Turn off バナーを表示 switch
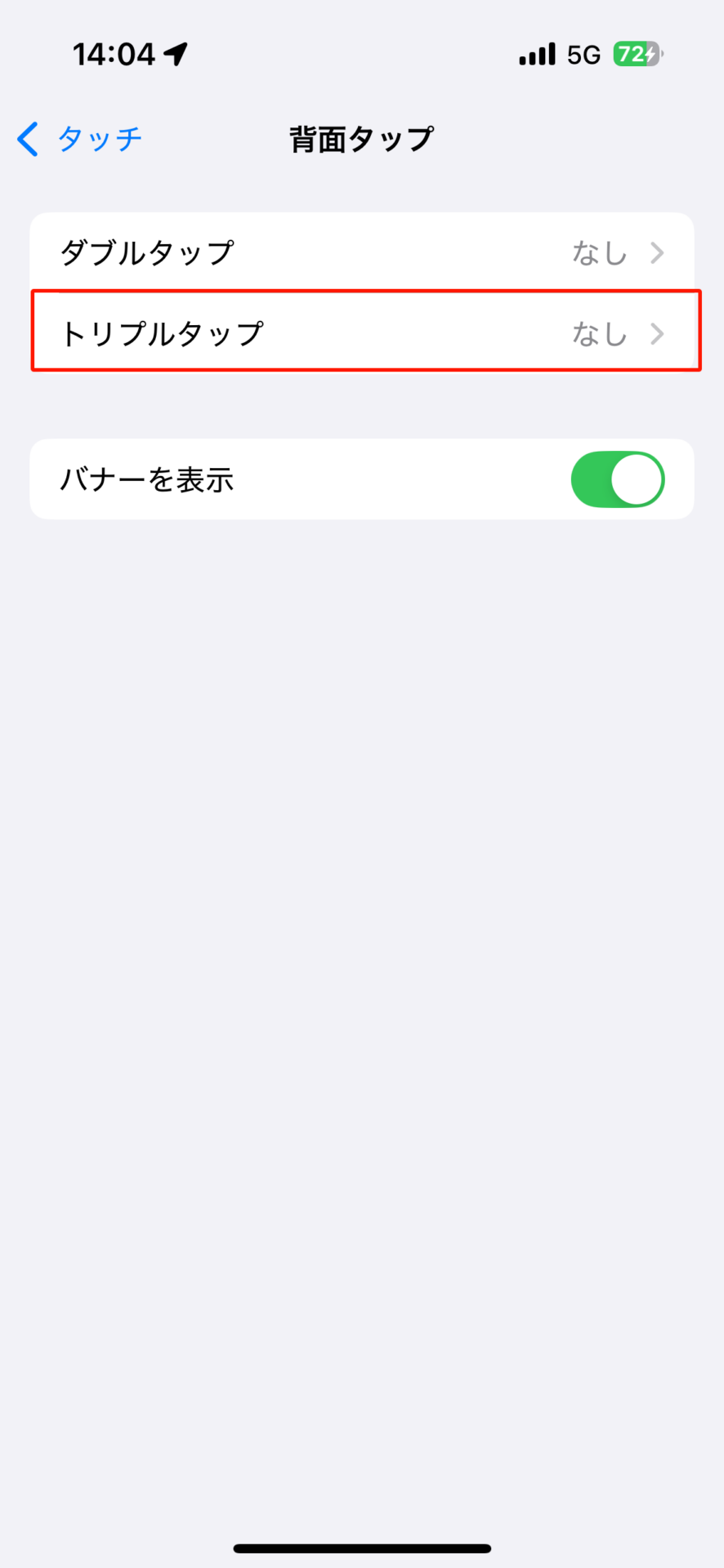Image resolution: width=724 pixels, height=1568 pixels. pyautogui.click(x=617, y=479)
